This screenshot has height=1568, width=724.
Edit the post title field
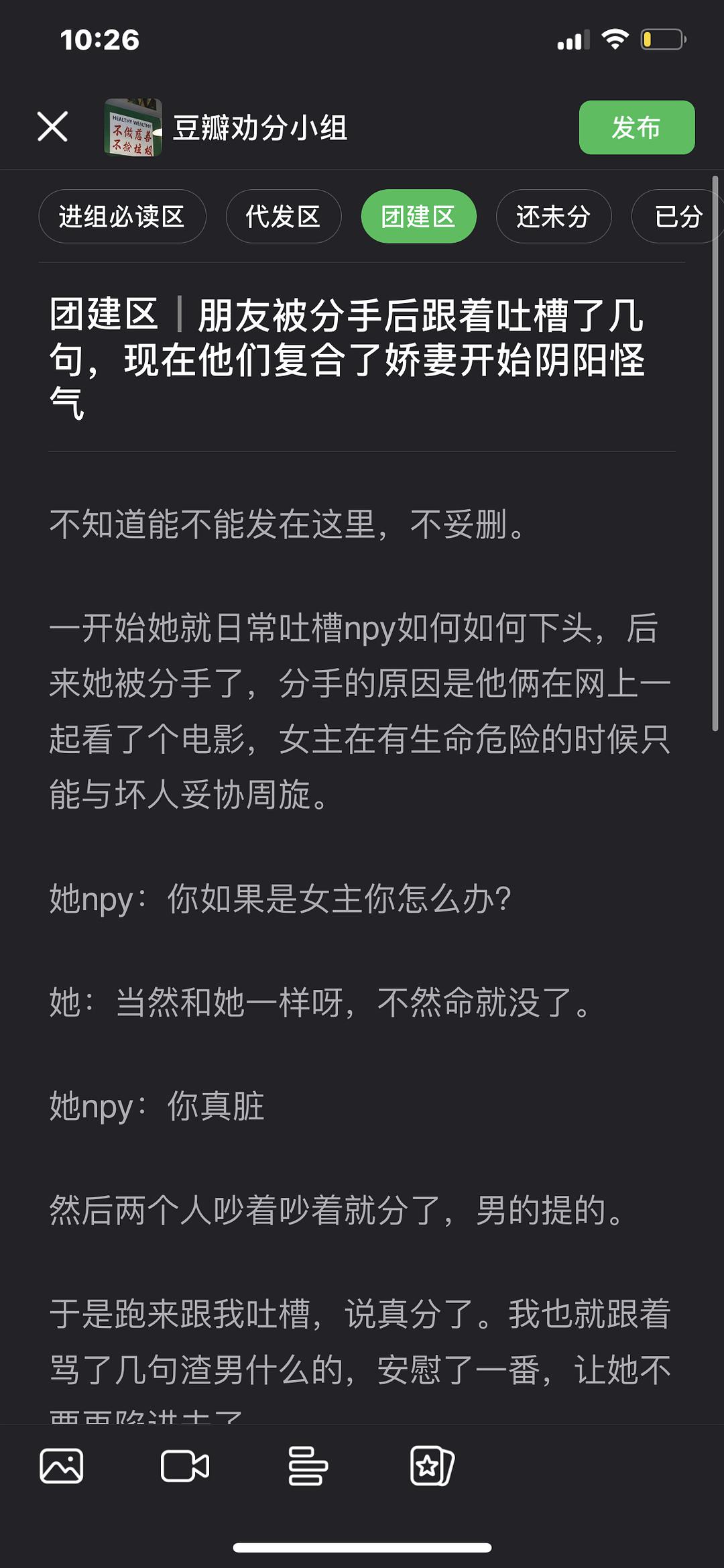[x=349, y=359]
